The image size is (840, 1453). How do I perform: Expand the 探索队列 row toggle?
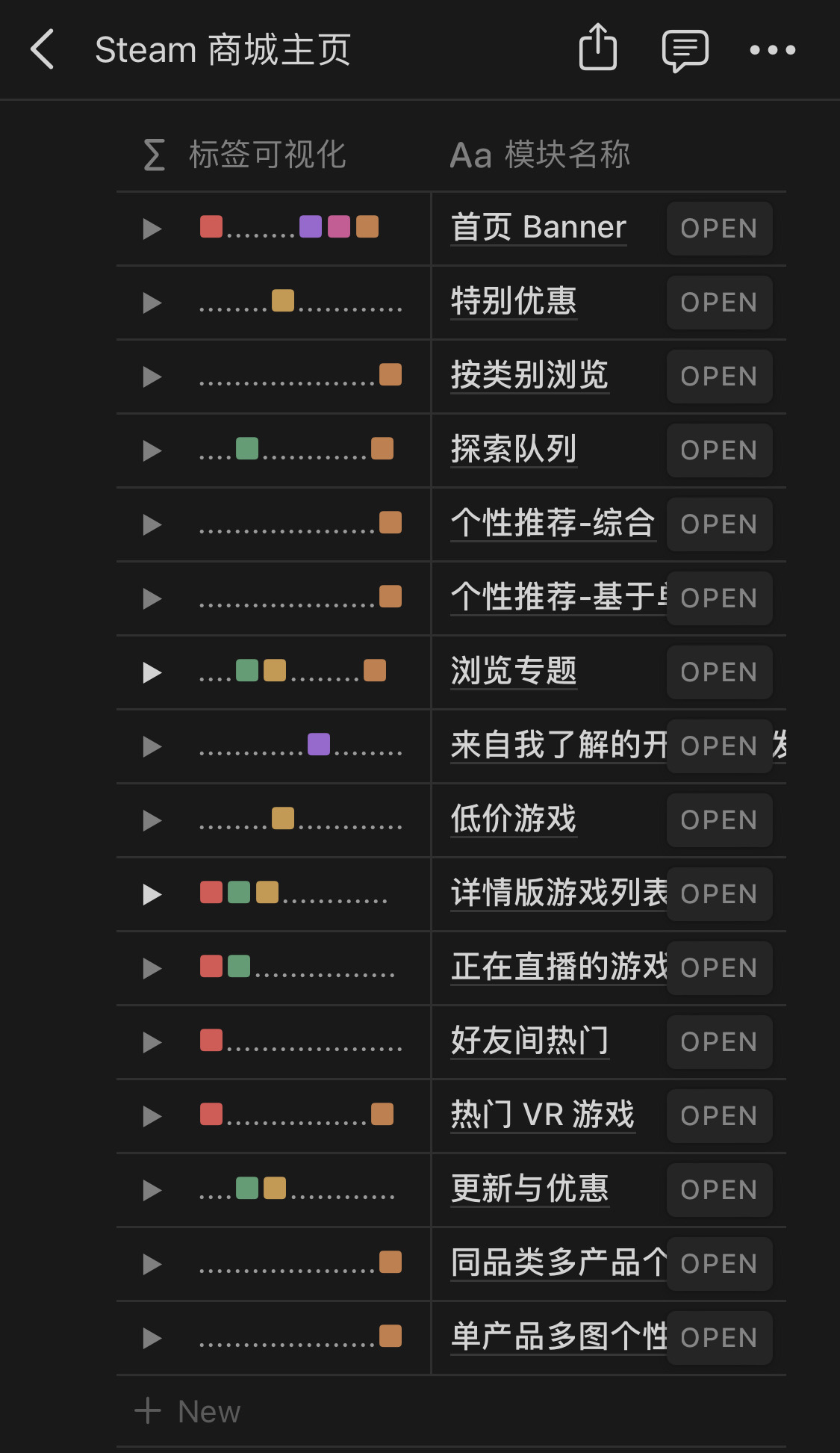(x=152, y=450)
